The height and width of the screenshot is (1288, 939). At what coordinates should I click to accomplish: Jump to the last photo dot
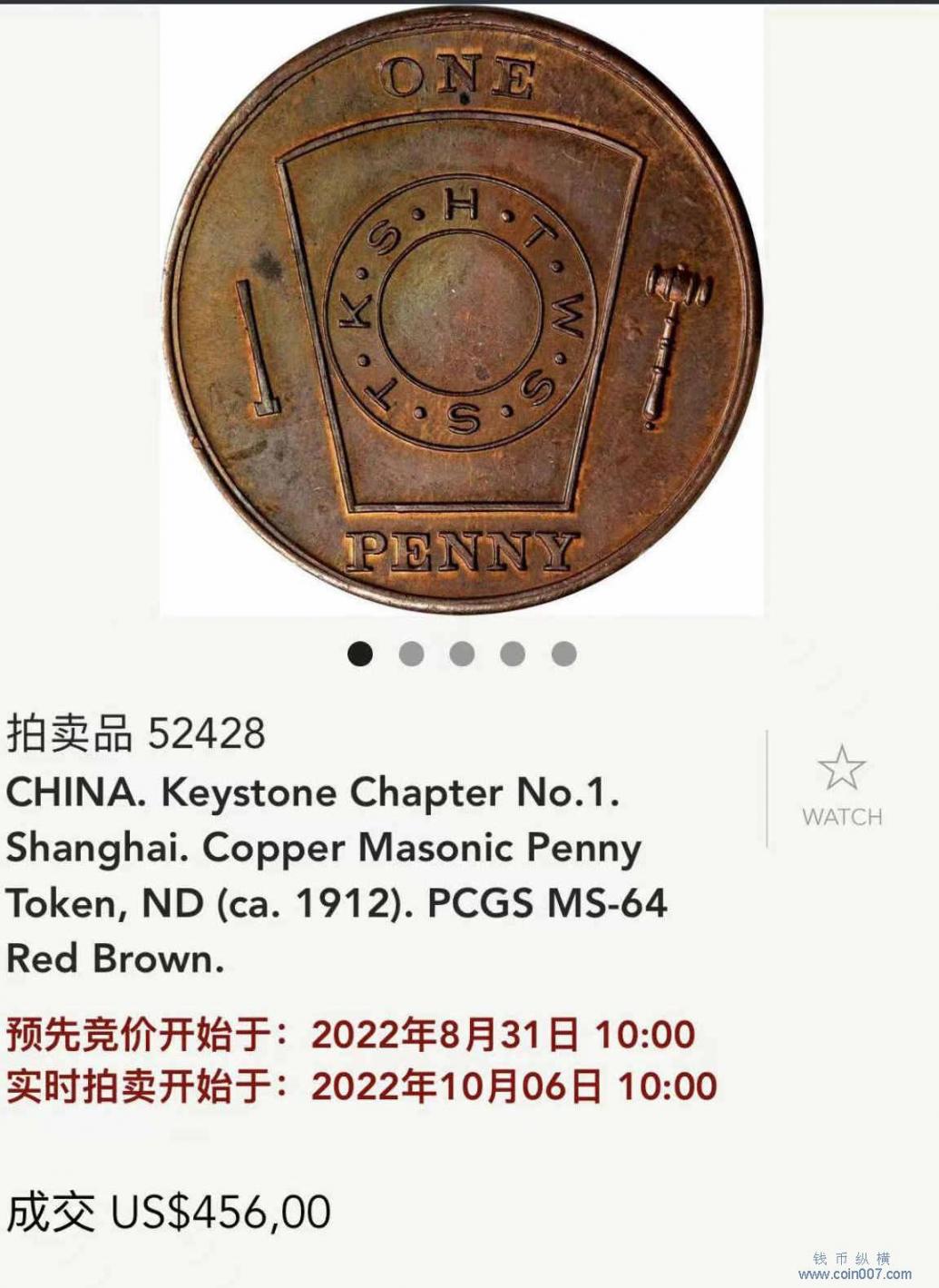(563, 654)
